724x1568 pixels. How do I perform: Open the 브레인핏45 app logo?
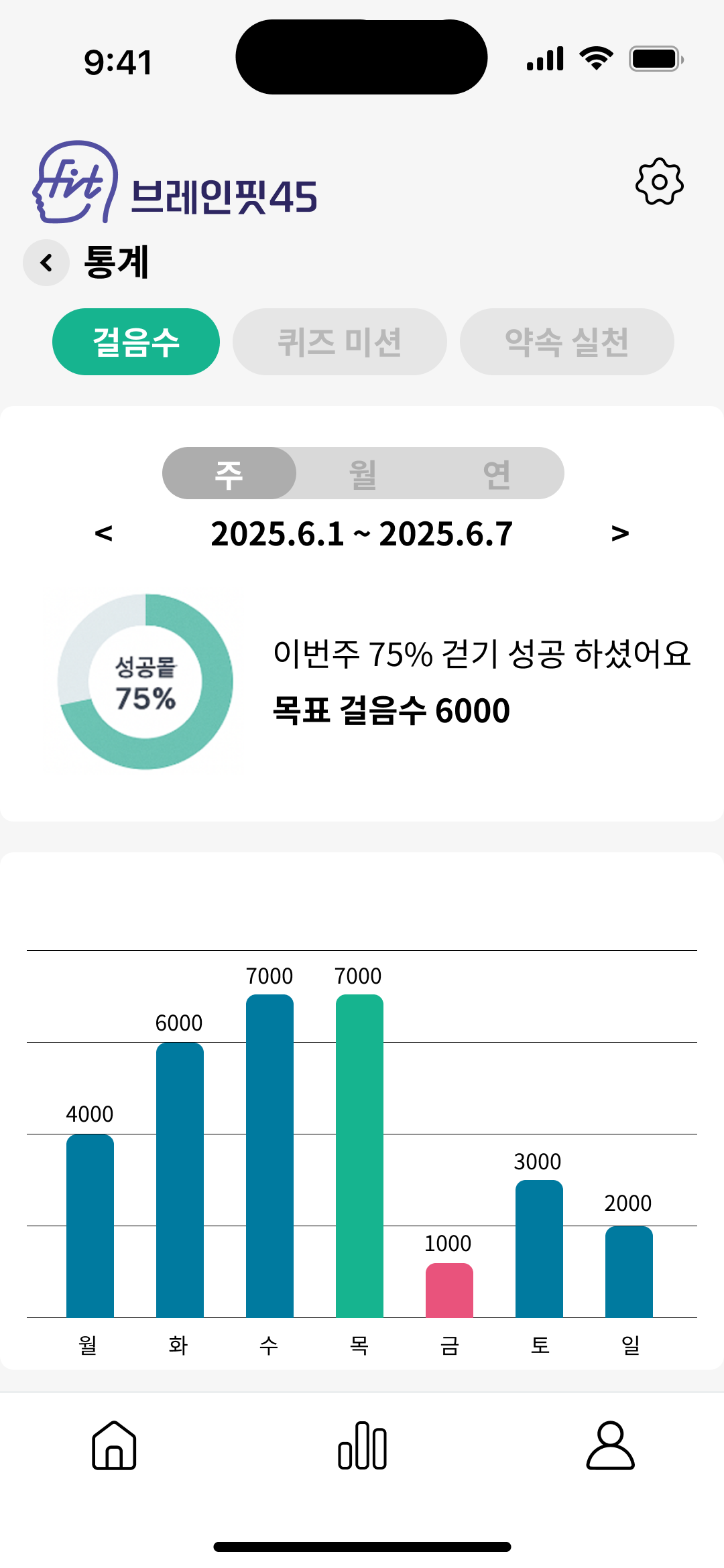coord(77,181)
